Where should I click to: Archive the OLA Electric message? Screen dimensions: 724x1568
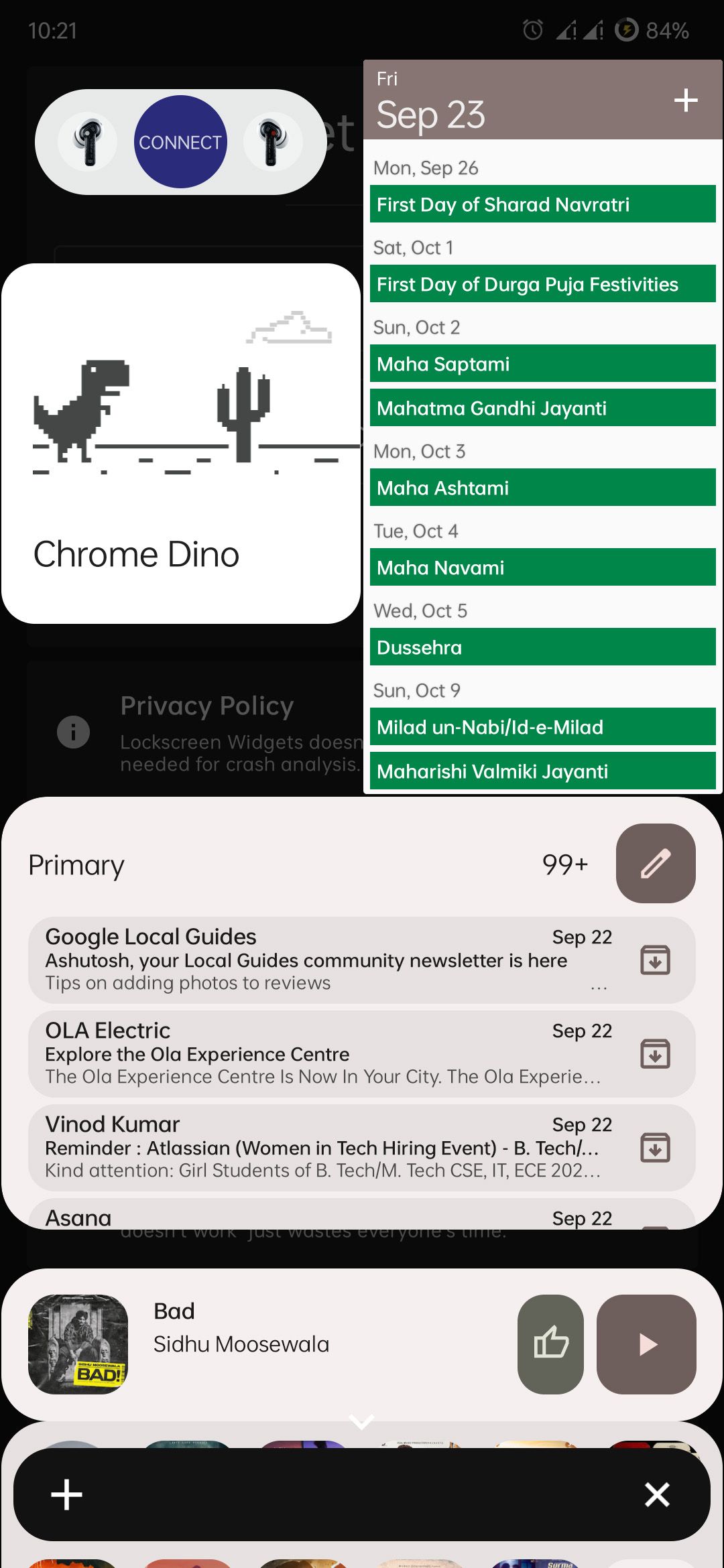coord(654,1053)
